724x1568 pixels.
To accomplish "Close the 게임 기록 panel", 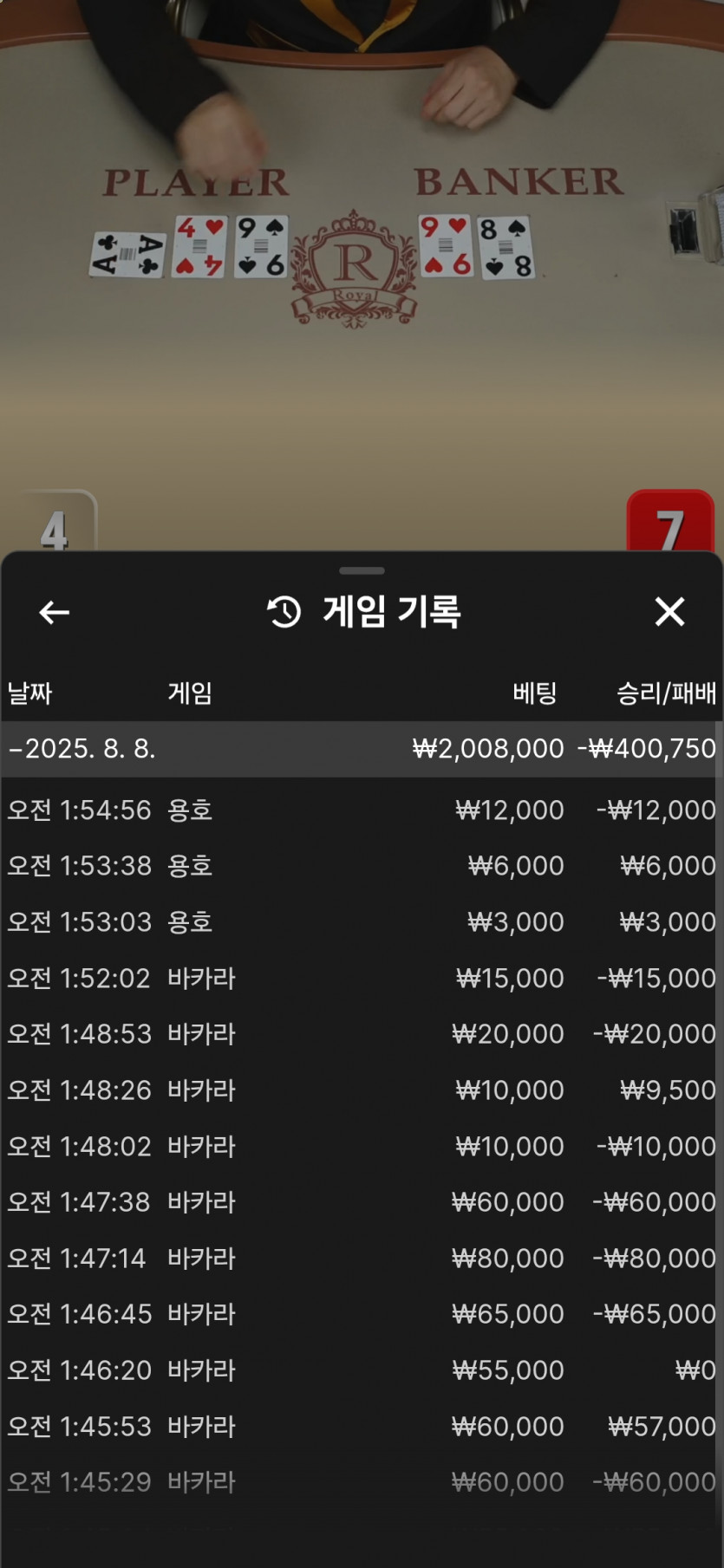I will tap(669, 612).
